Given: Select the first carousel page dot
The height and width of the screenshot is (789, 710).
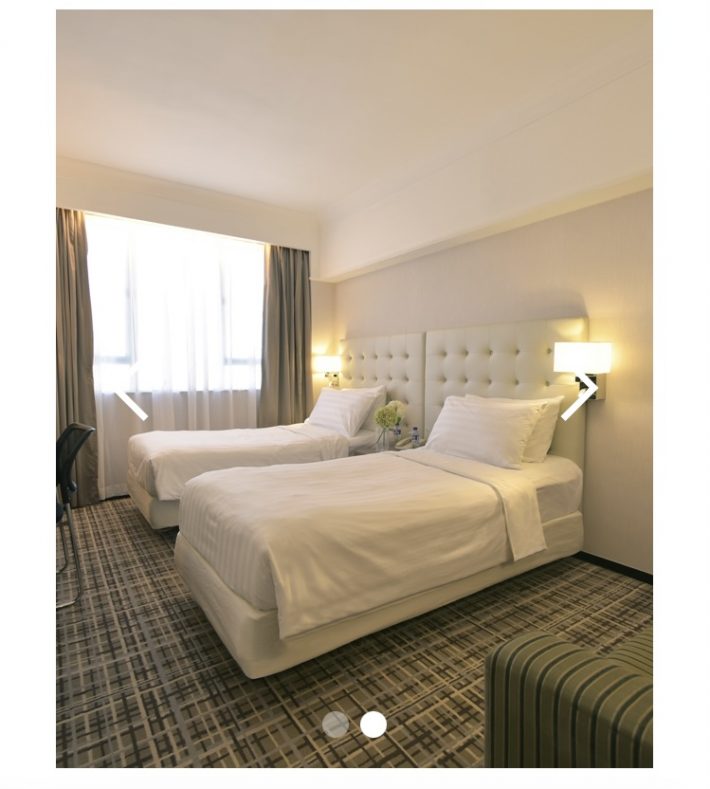Looking at the screenshot, I should tap(336, 725).
